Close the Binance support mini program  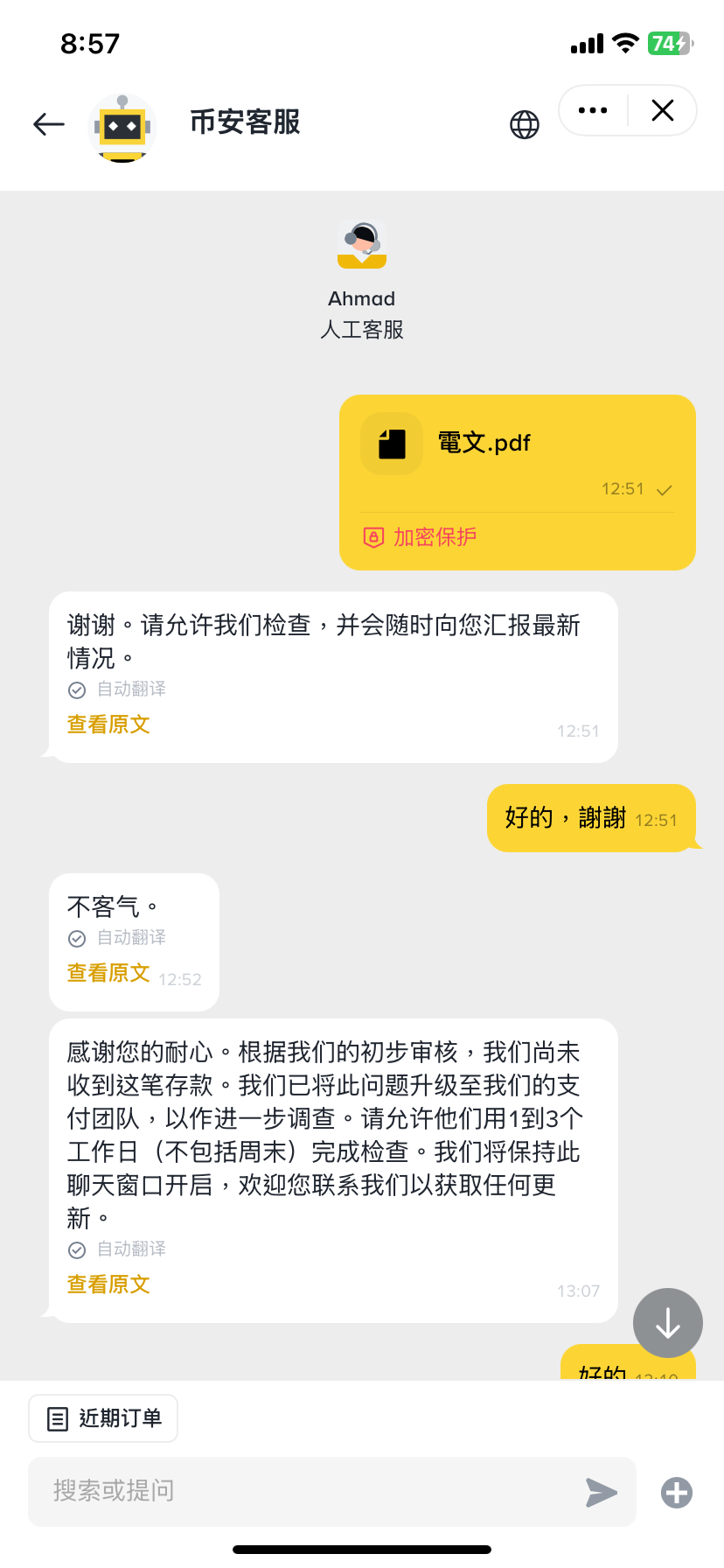click(x=663, y=110)
